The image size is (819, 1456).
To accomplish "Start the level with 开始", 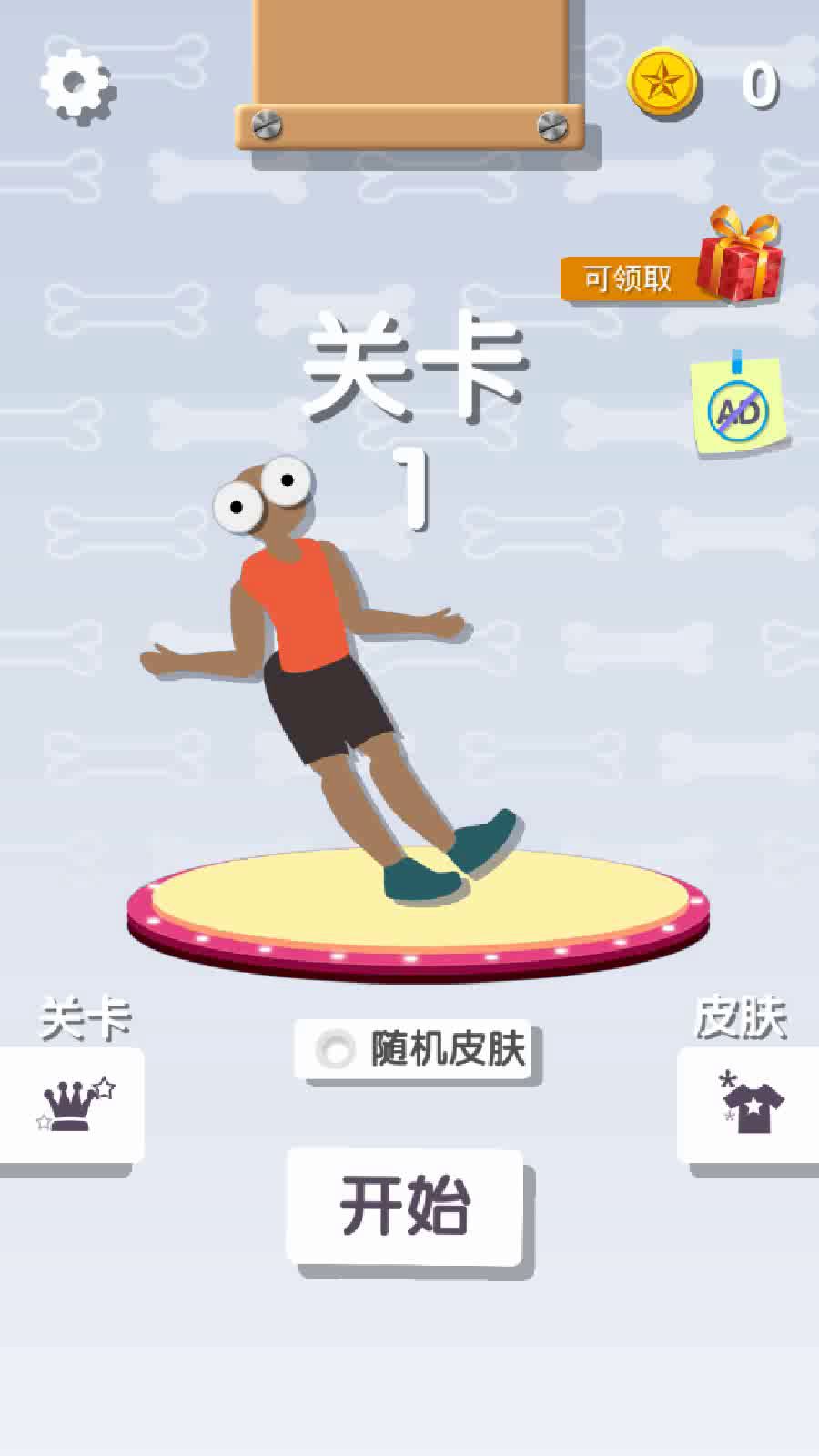I will pyautogui.click(x=405, y=1205).
